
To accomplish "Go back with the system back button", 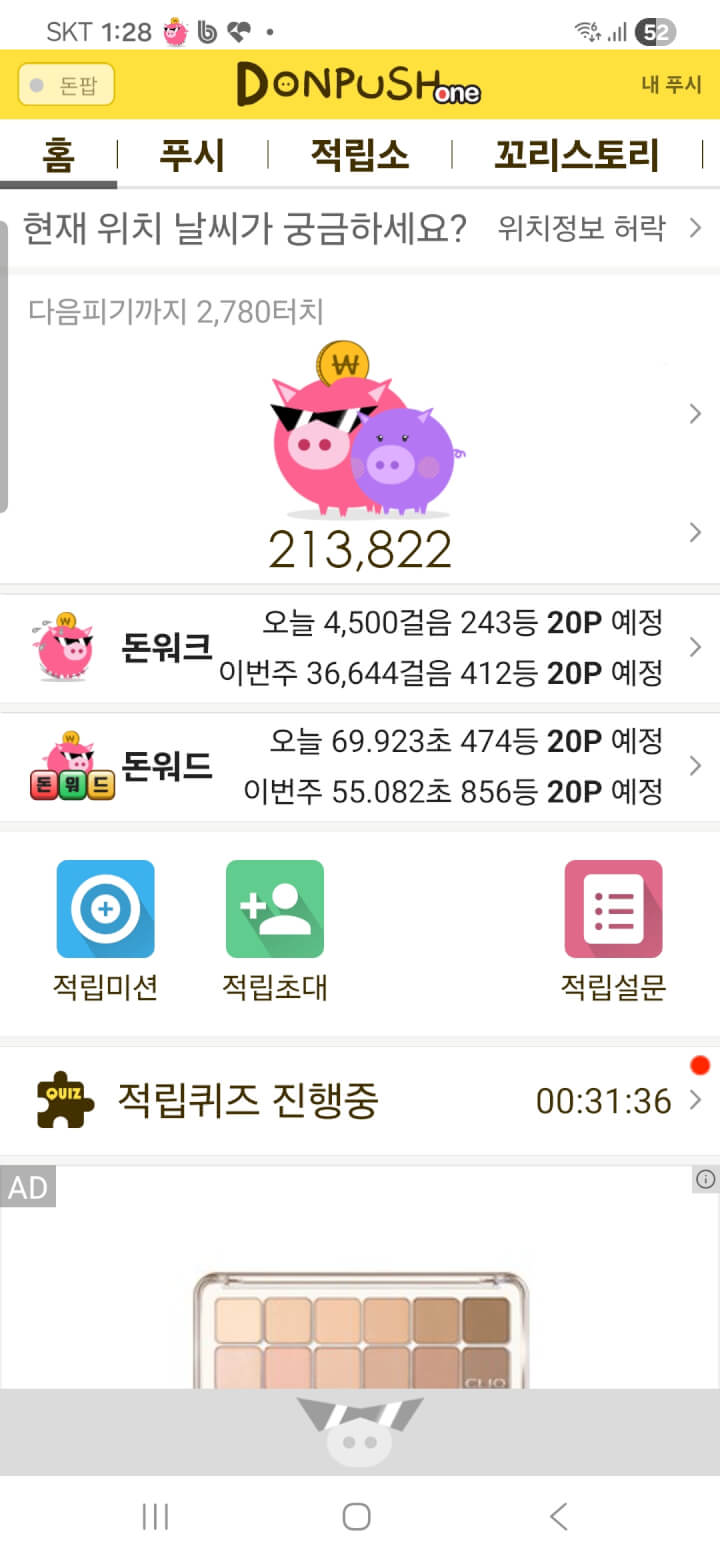I will pos(558,1517).
